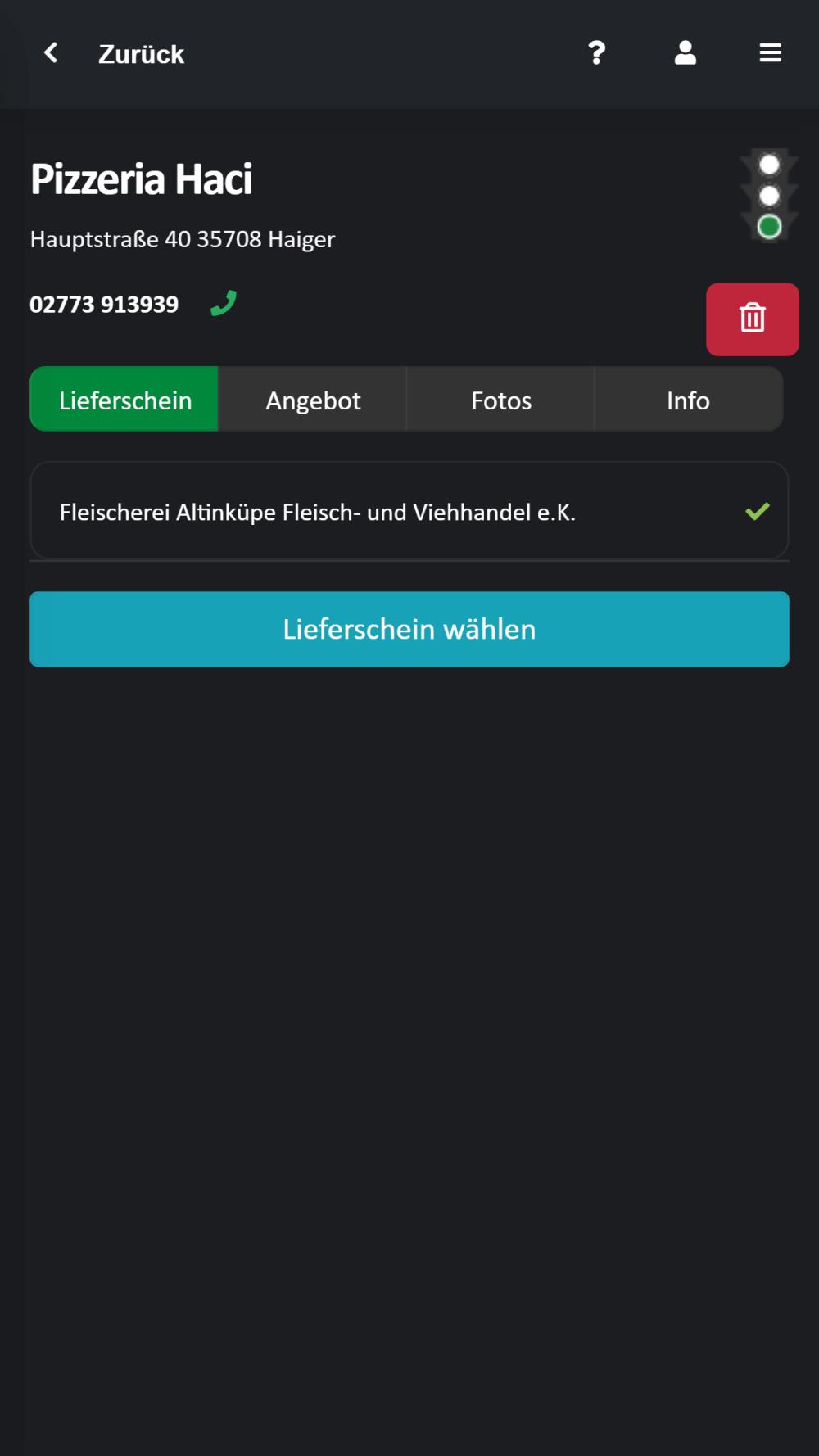Image resolution: width=819 pixels, height=1456 pixels.
Task: Switch to the Angebot tab
Action: tap(313, 400)
